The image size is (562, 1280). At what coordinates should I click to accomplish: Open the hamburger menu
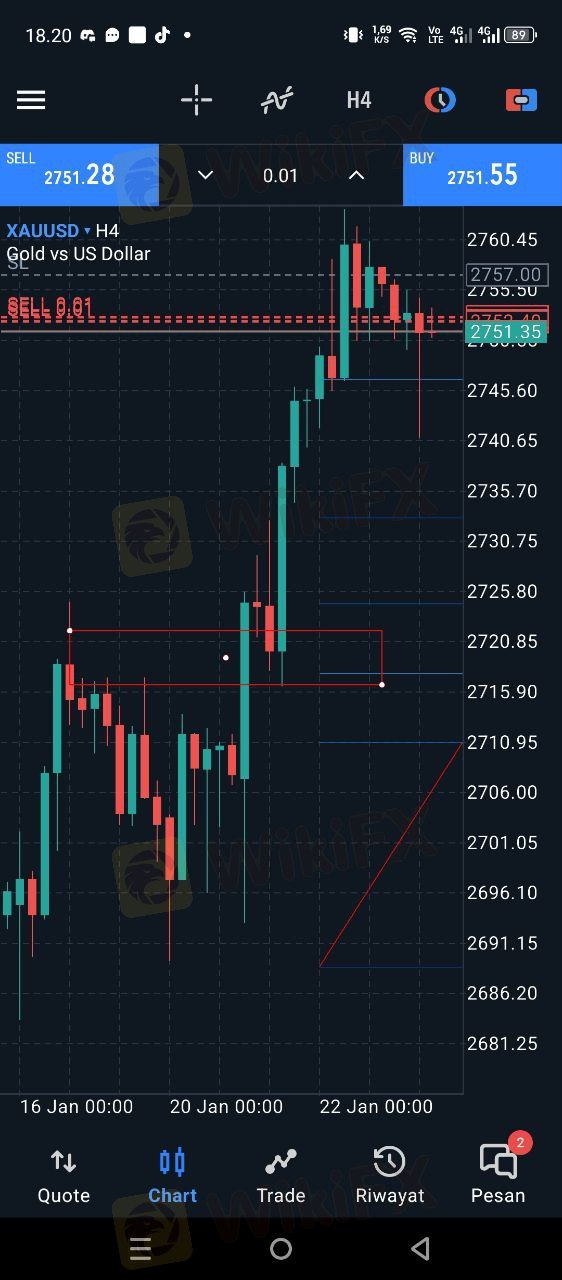31,100
